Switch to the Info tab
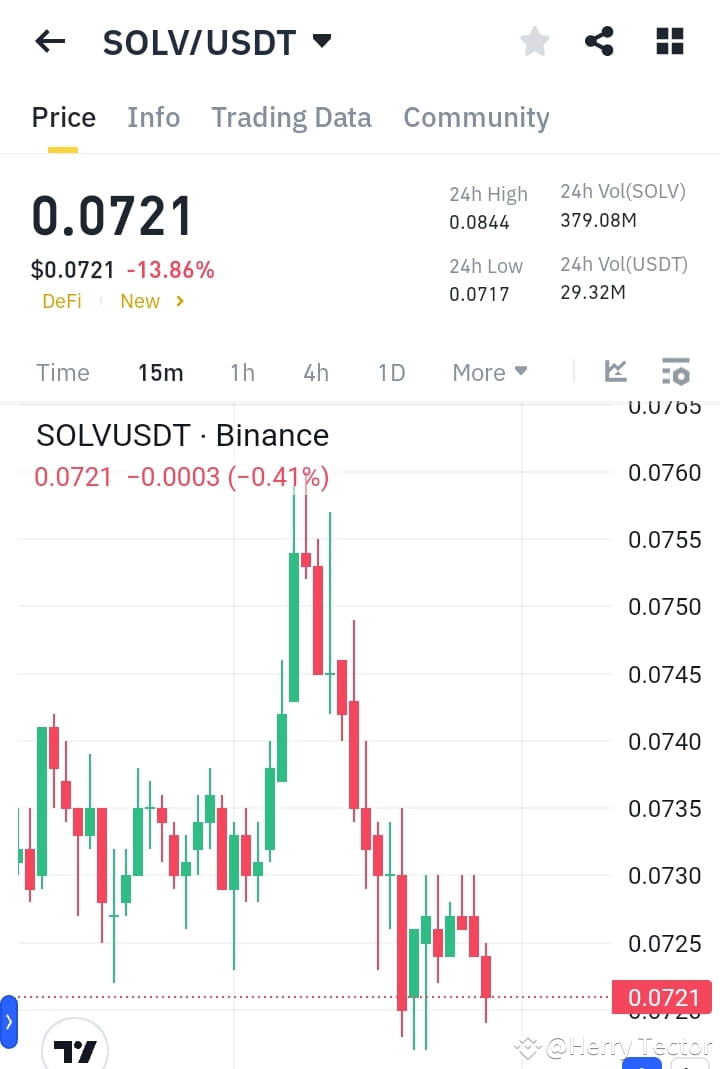720x1069 pixels. pyautogui.click(x=153, y=117)
